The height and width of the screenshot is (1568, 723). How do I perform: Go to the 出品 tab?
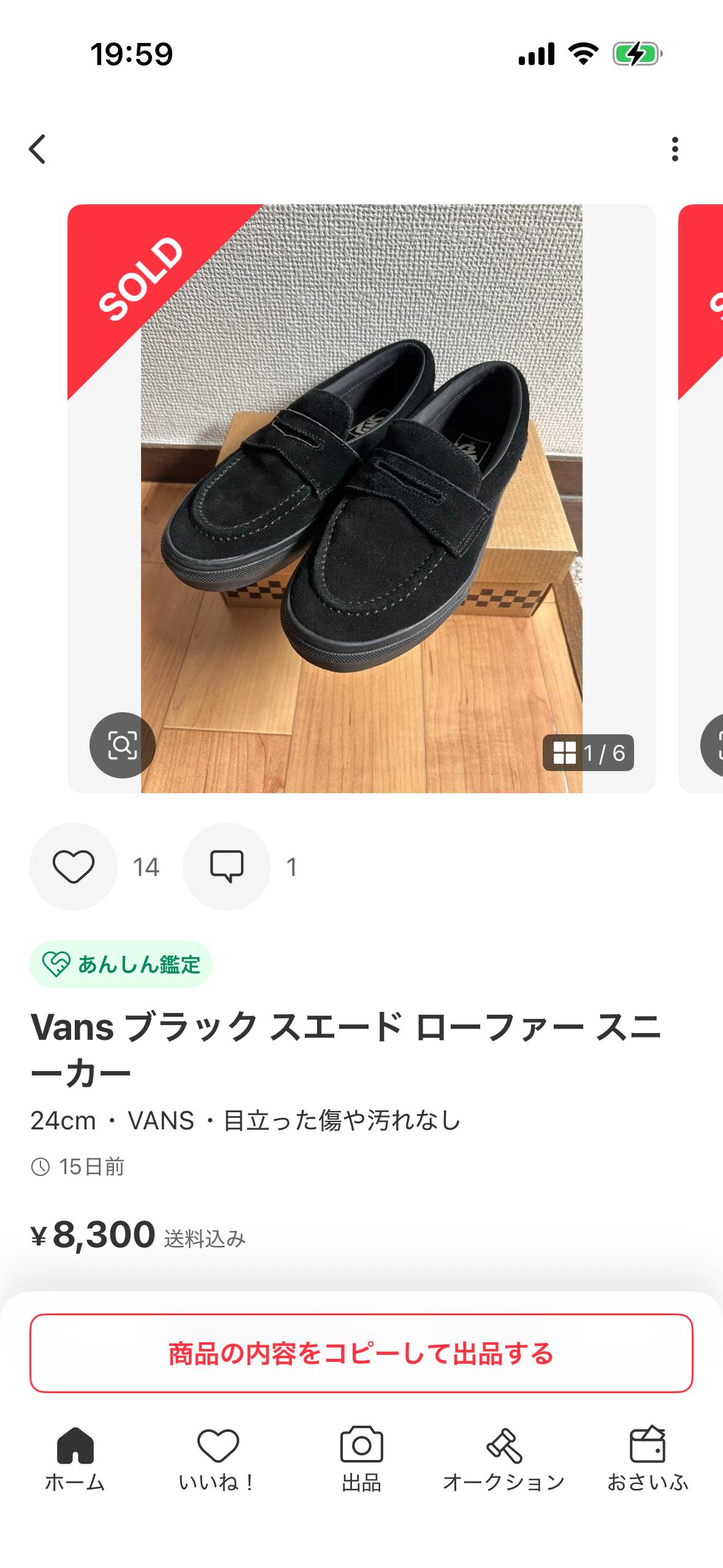click(x=361, y=1459)
